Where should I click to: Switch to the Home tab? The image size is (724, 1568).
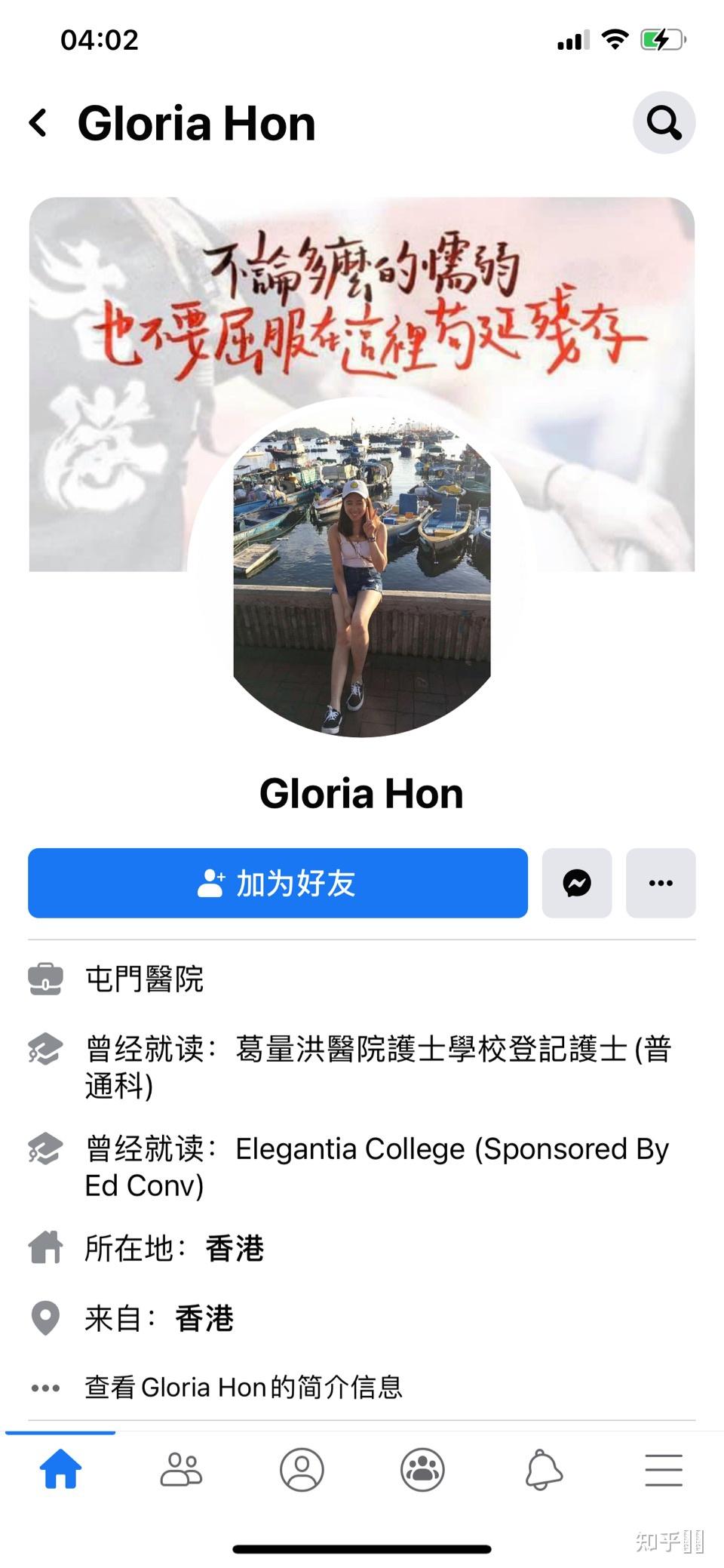point(60,1469)
